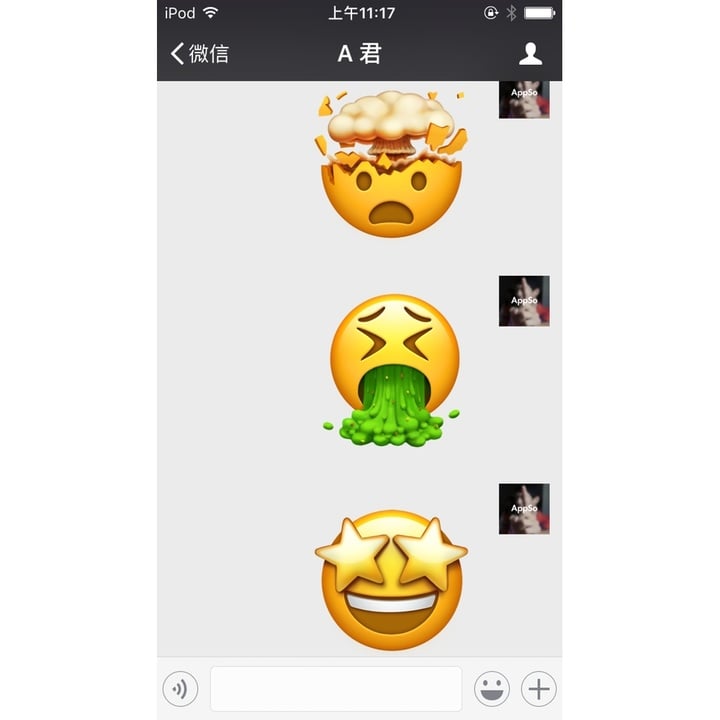Screen dimensions: 720x720
Task: Go back to the 微信 chat list
Action: [x=199, y=53]
